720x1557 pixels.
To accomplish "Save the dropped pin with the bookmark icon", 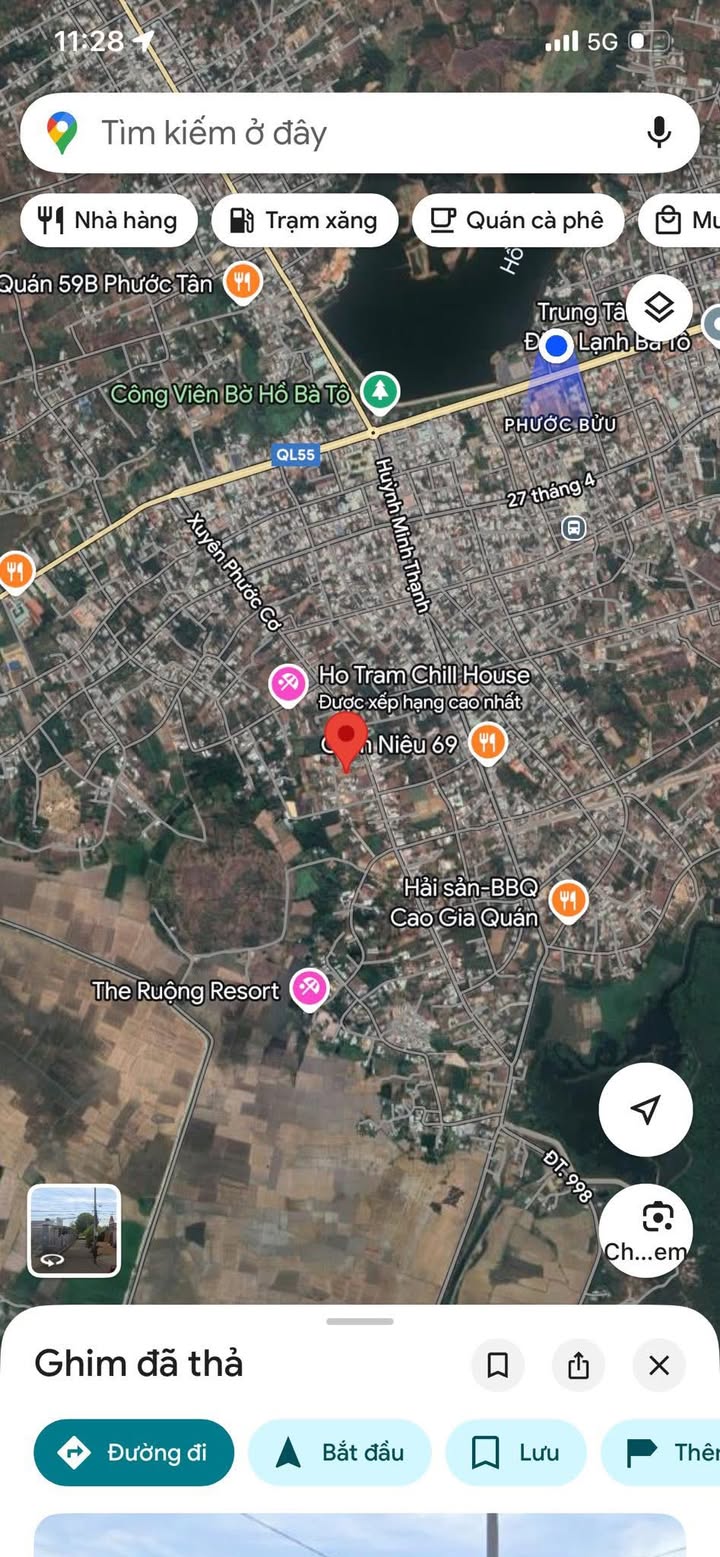I will coord(497,1365).
